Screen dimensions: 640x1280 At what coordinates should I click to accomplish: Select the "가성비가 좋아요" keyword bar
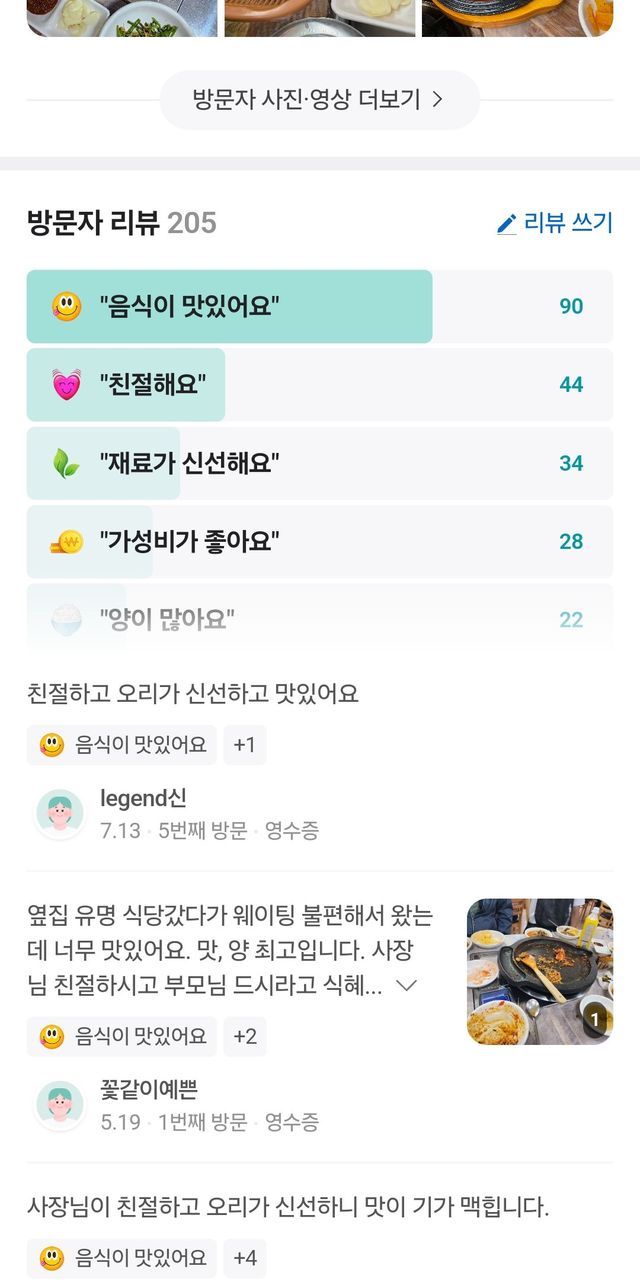(x=319, y=541)
